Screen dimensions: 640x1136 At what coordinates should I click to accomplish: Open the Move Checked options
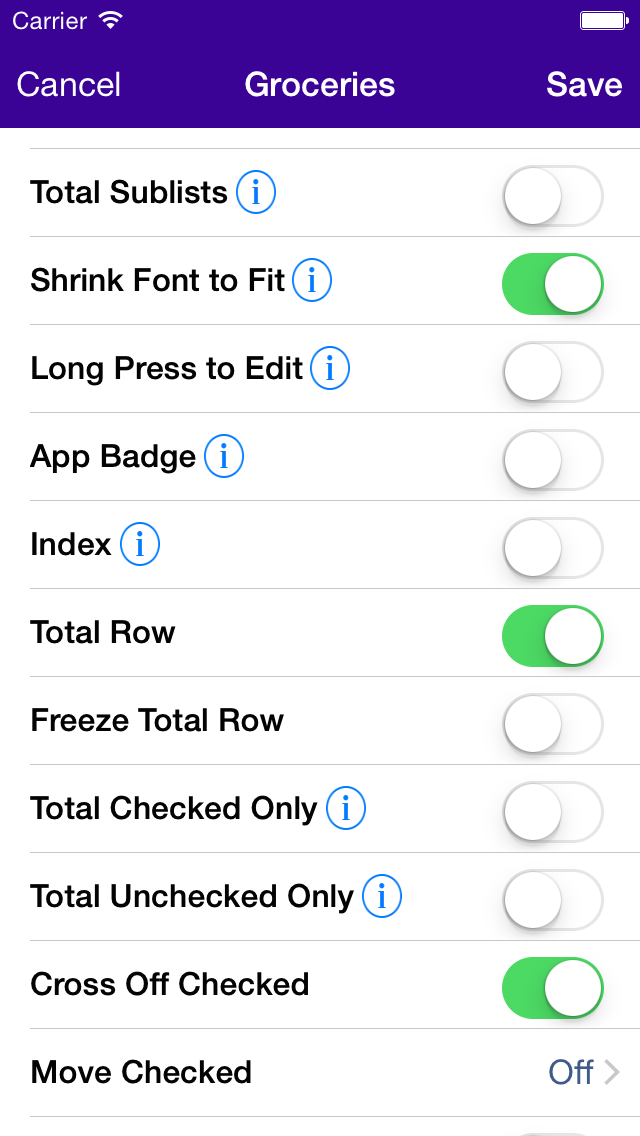coord(583,1073)
